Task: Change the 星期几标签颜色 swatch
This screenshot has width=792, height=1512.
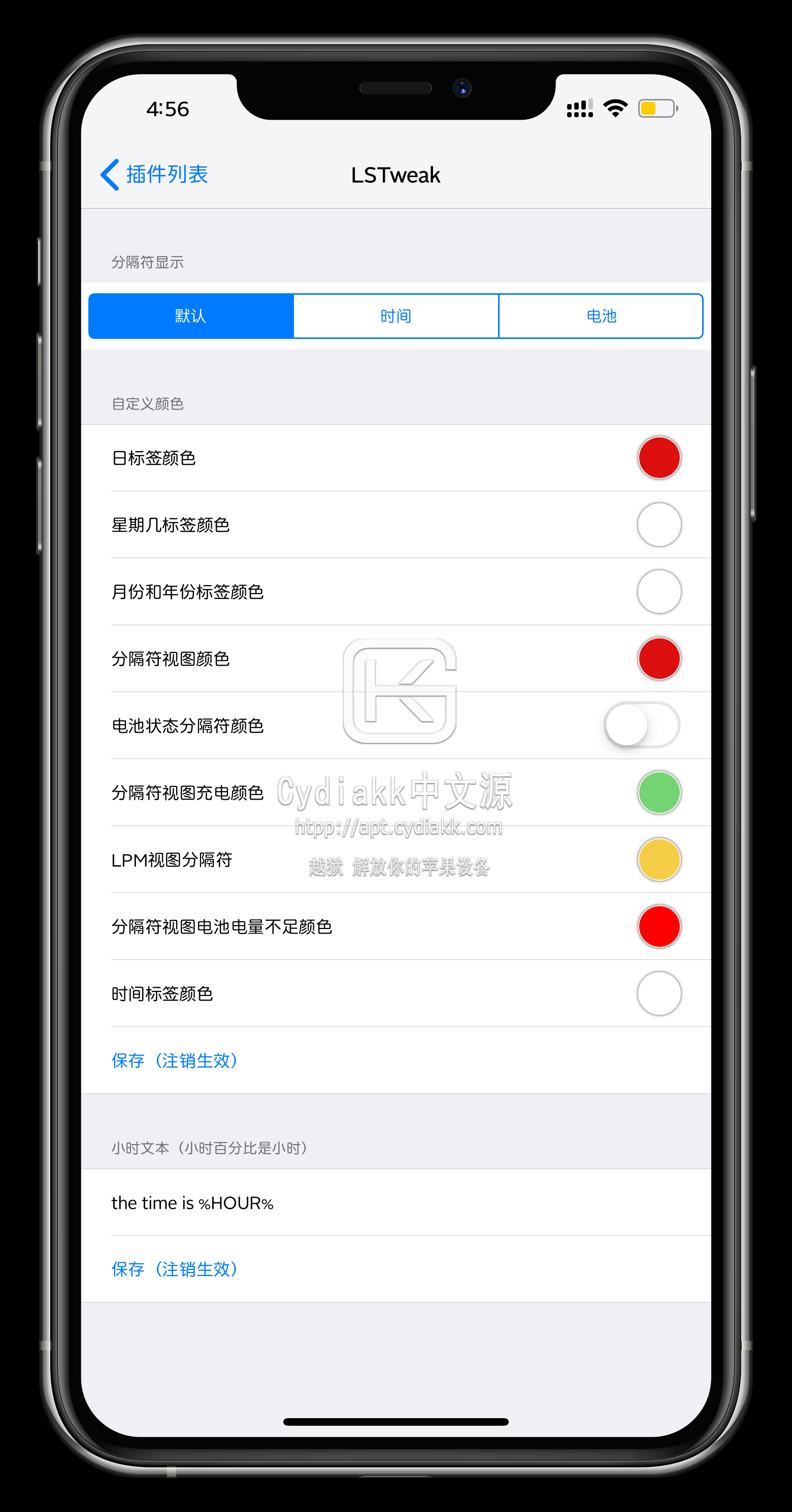Action: click(658, 524)
